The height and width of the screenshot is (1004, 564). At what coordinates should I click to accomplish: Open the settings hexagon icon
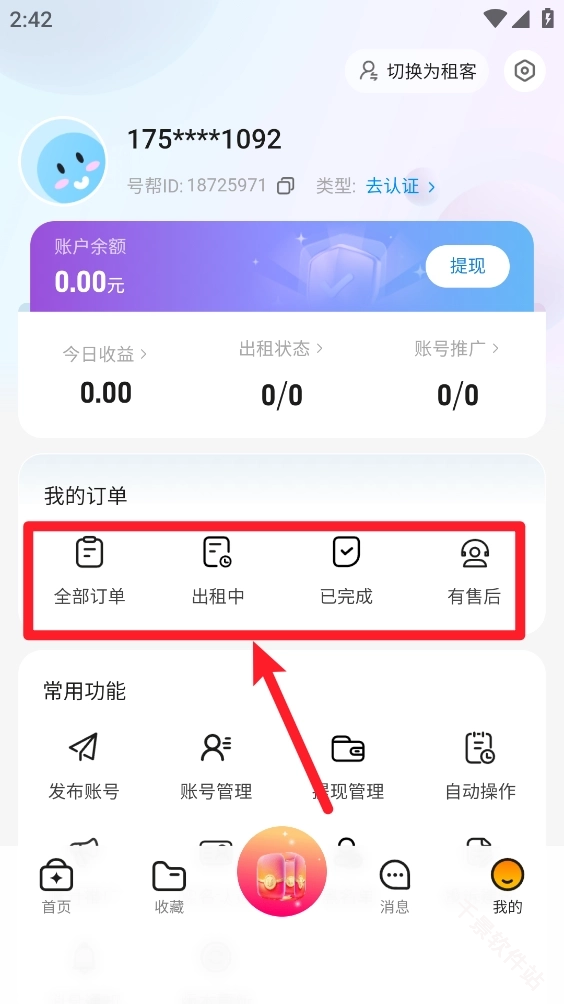524,71
